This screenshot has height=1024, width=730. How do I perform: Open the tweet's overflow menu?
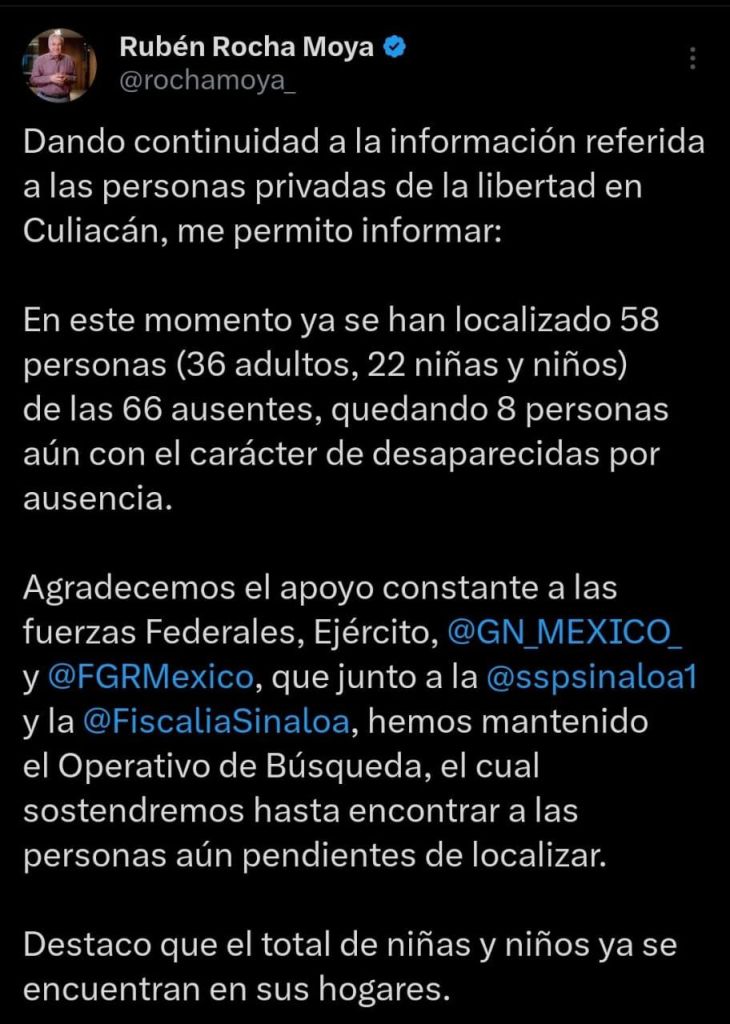[692, 58]
